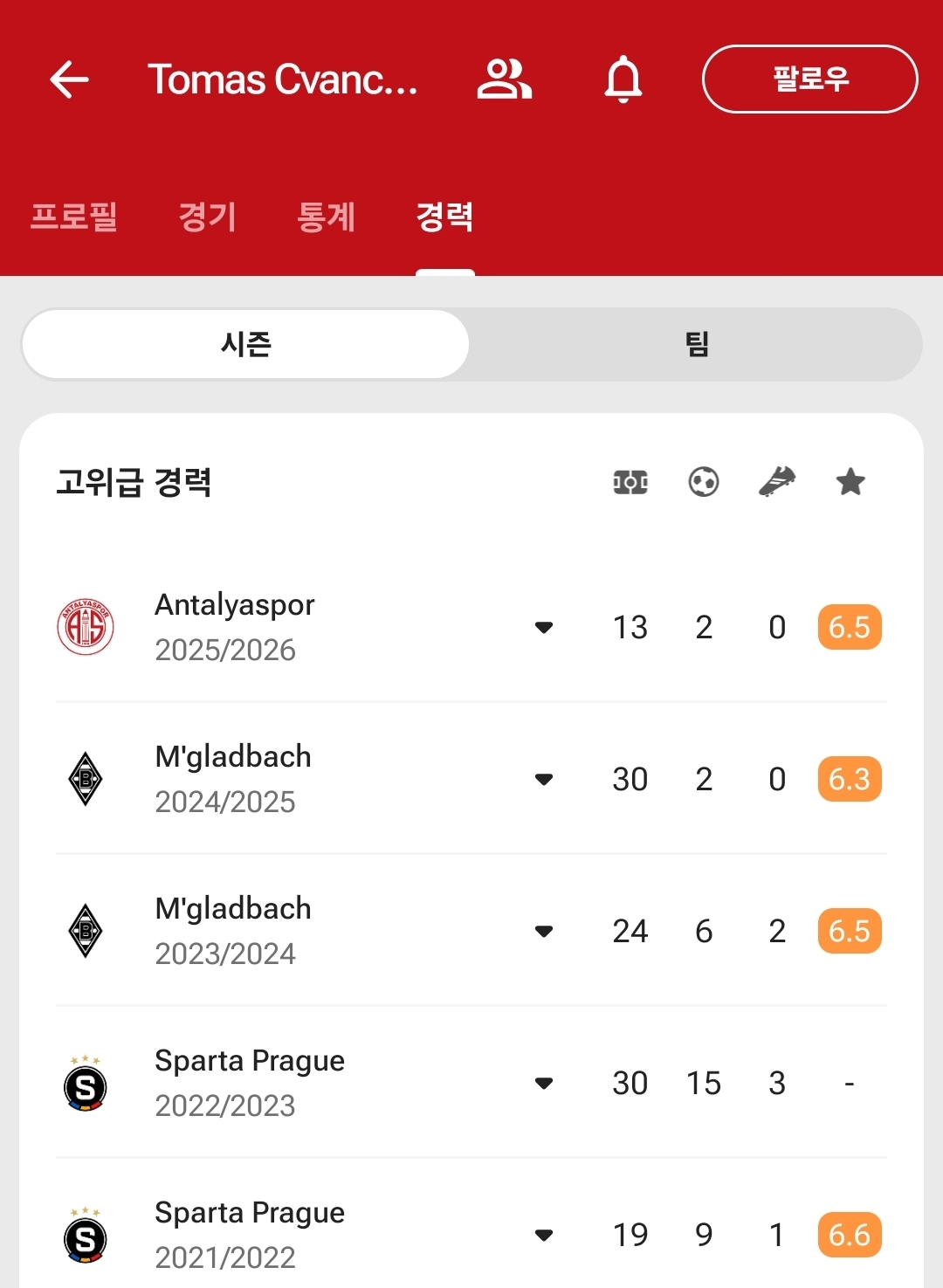Image resolution: width=943 pixels, height=1288 pixels.
Task: Switch to the 프로필 tab
Action: click(74, 217)
